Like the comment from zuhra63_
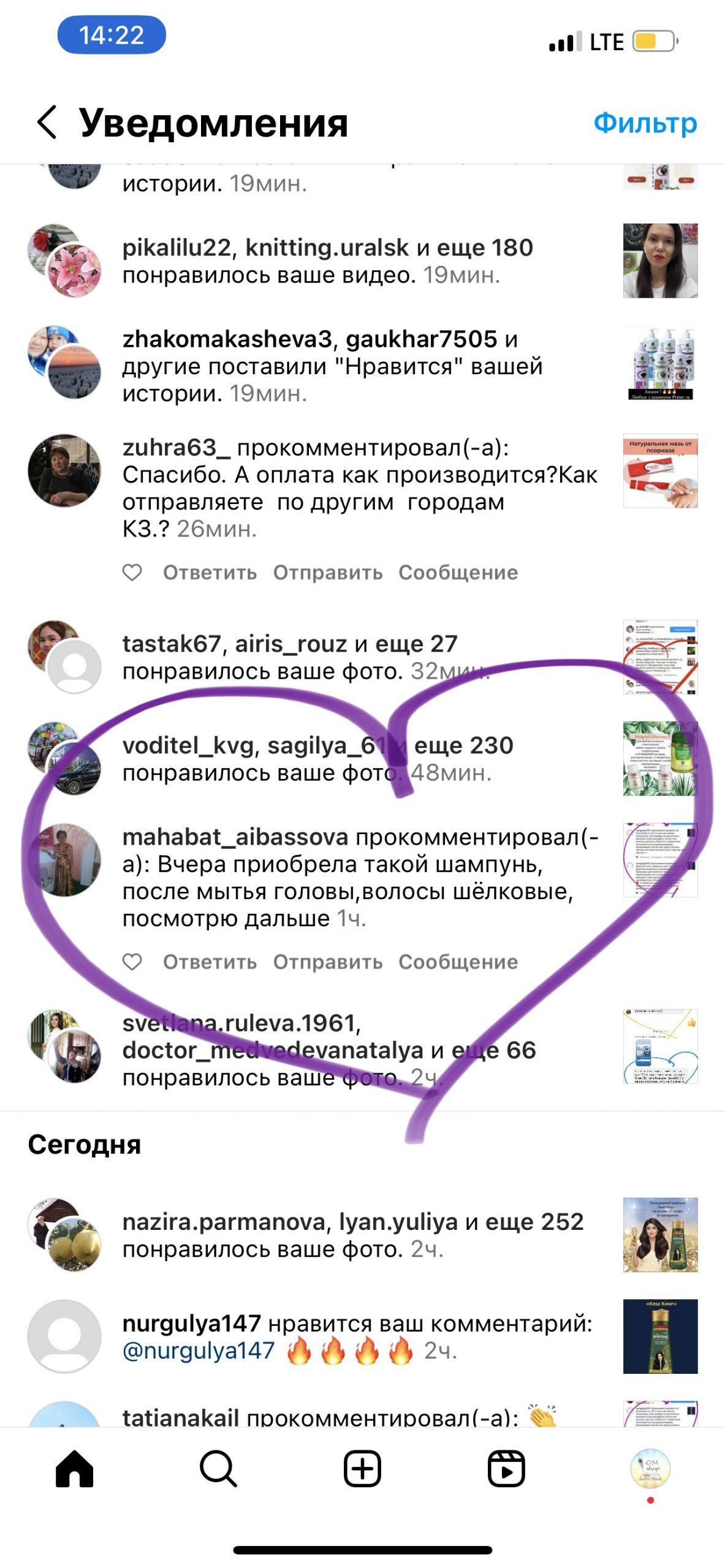The image size is (725, 1568). tap(132, 572)
